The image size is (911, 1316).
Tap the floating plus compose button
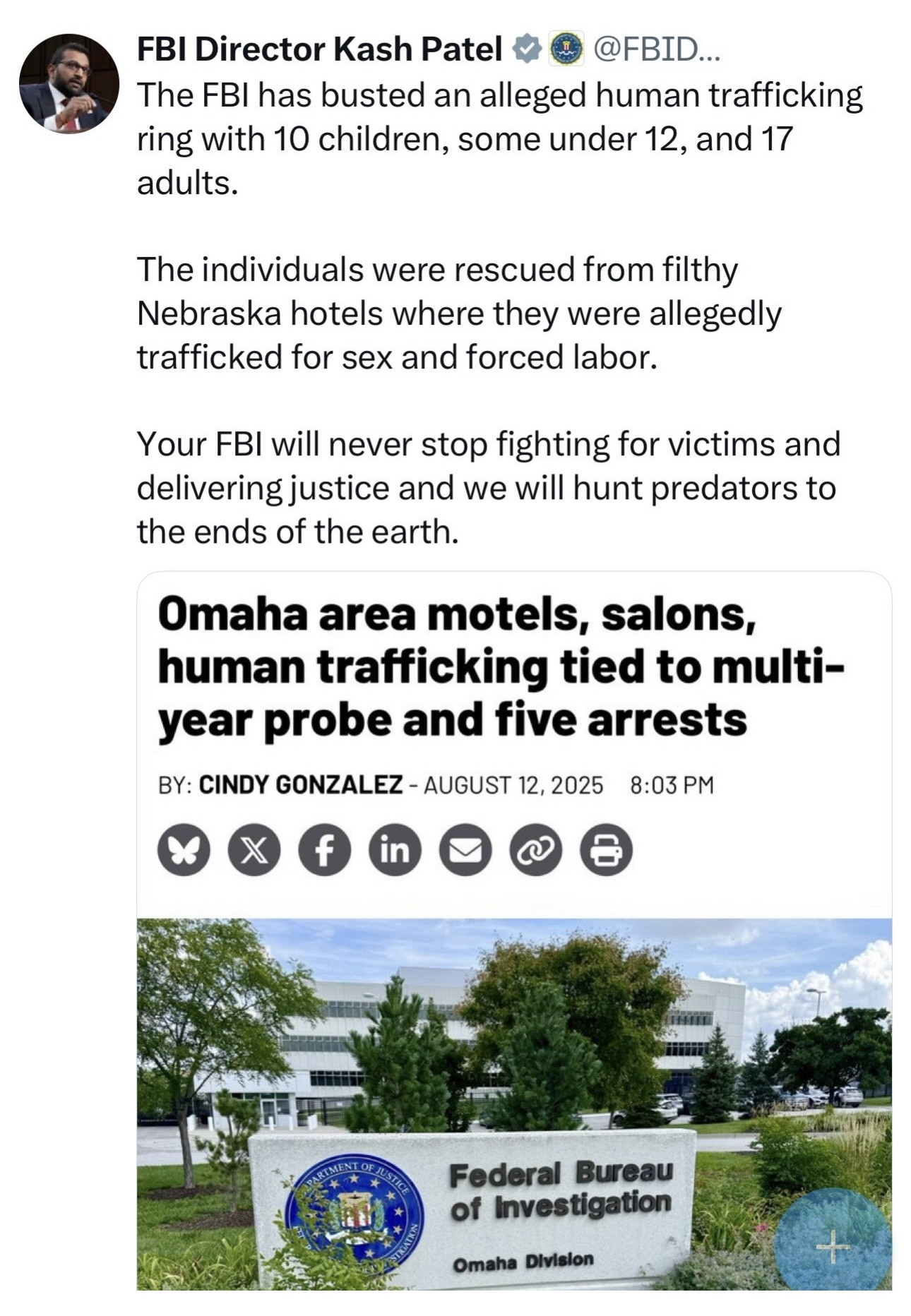pyautogui.click(x=832, y=1245)
